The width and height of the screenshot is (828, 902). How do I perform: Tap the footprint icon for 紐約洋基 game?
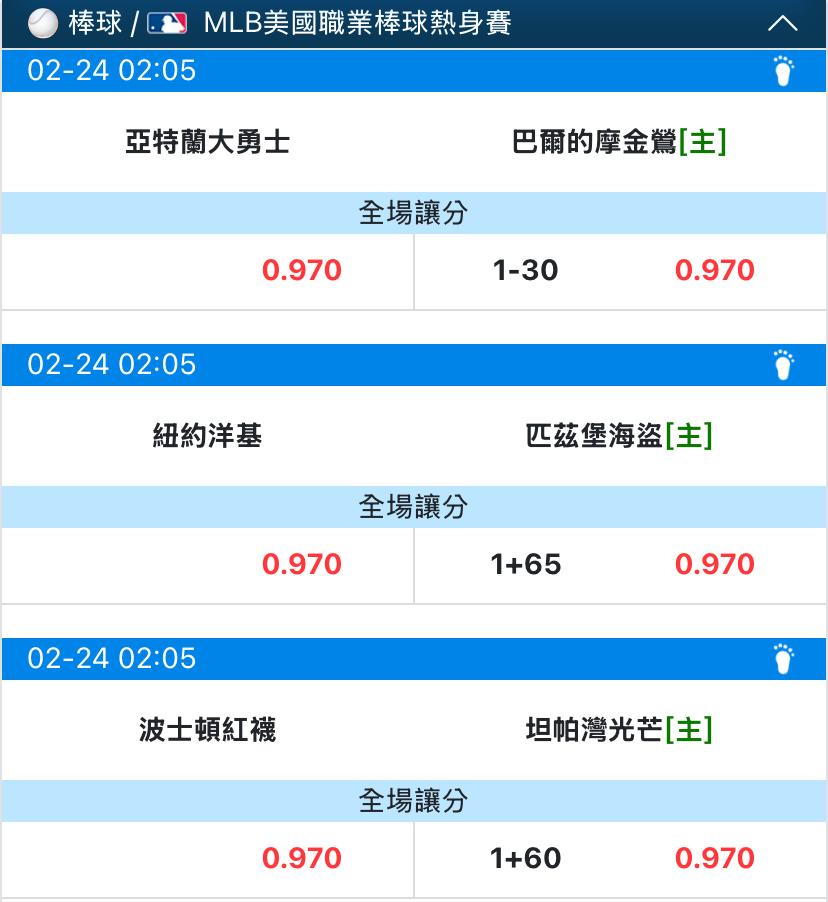click(783, 365)
